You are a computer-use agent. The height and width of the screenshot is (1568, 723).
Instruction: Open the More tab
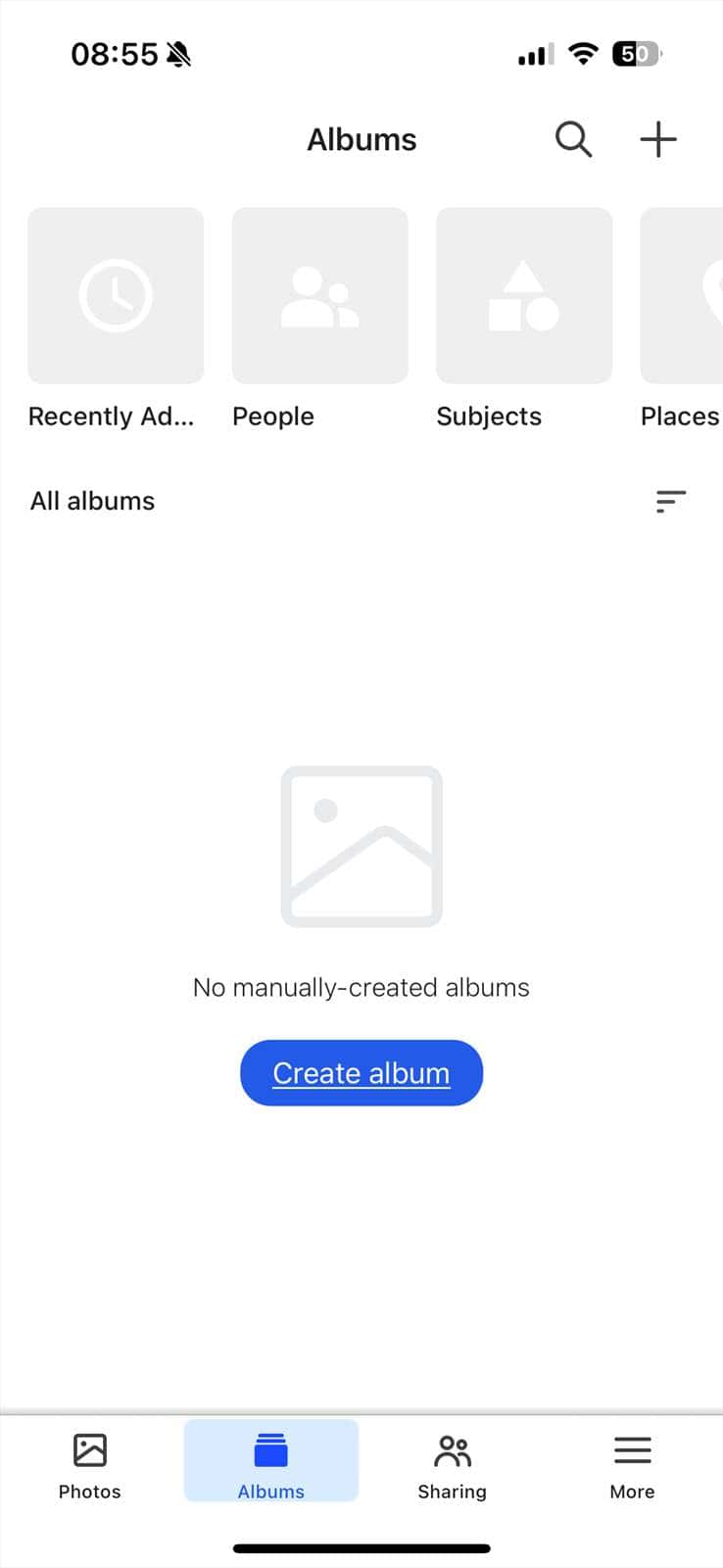point(632,1465)
